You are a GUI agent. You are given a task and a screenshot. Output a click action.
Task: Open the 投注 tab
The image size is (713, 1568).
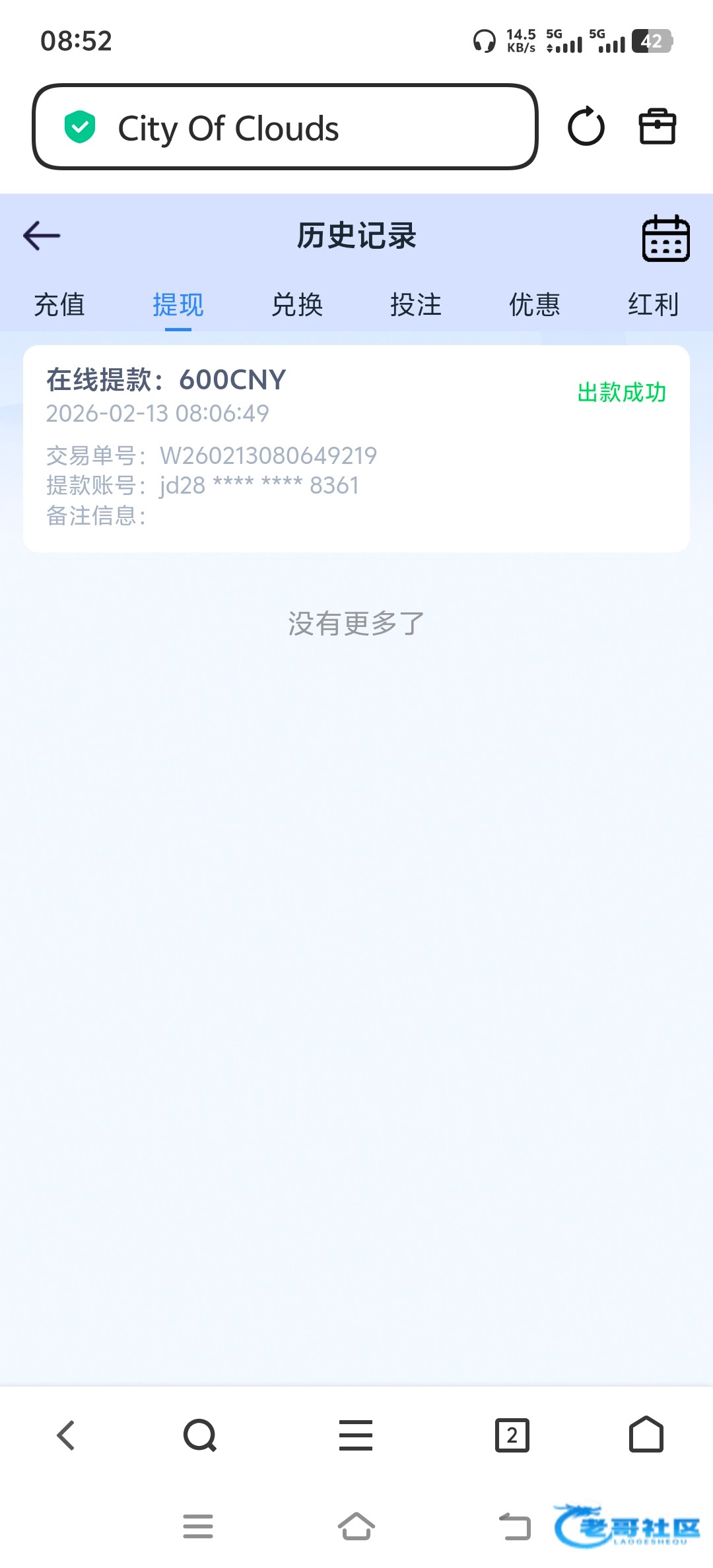[x=416, y=305]
